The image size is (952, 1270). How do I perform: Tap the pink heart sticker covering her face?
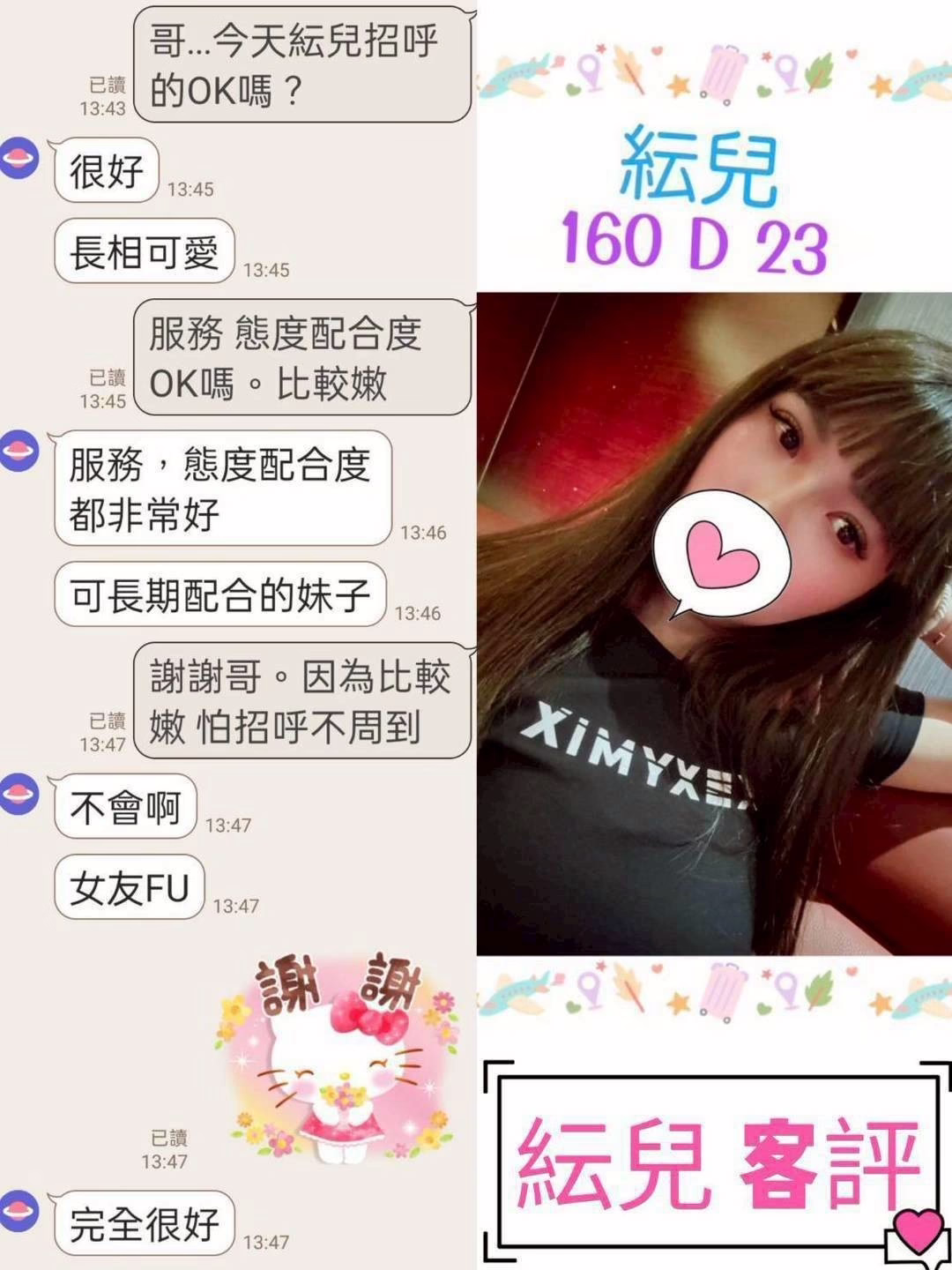coord(725,556)
